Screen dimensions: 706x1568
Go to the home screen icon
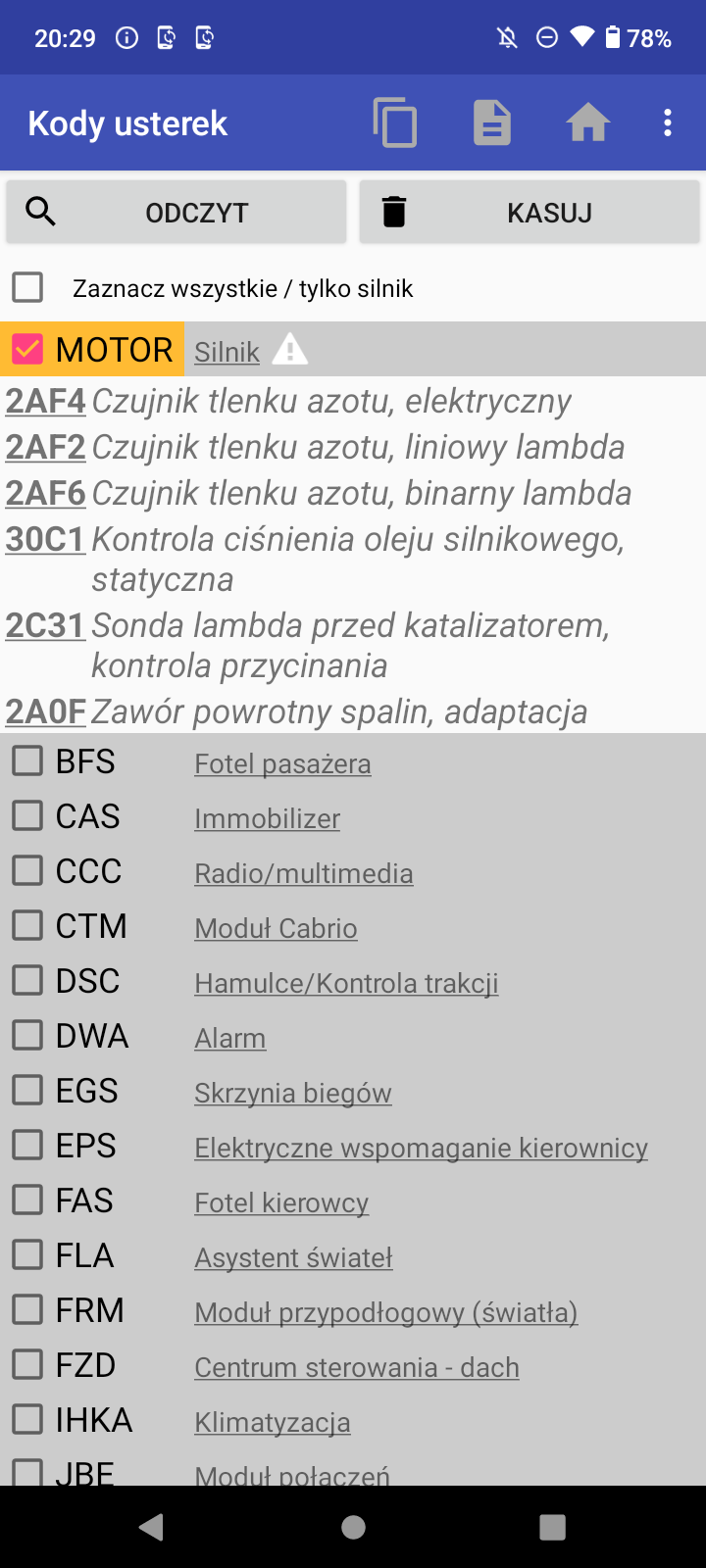click(588, 123)
